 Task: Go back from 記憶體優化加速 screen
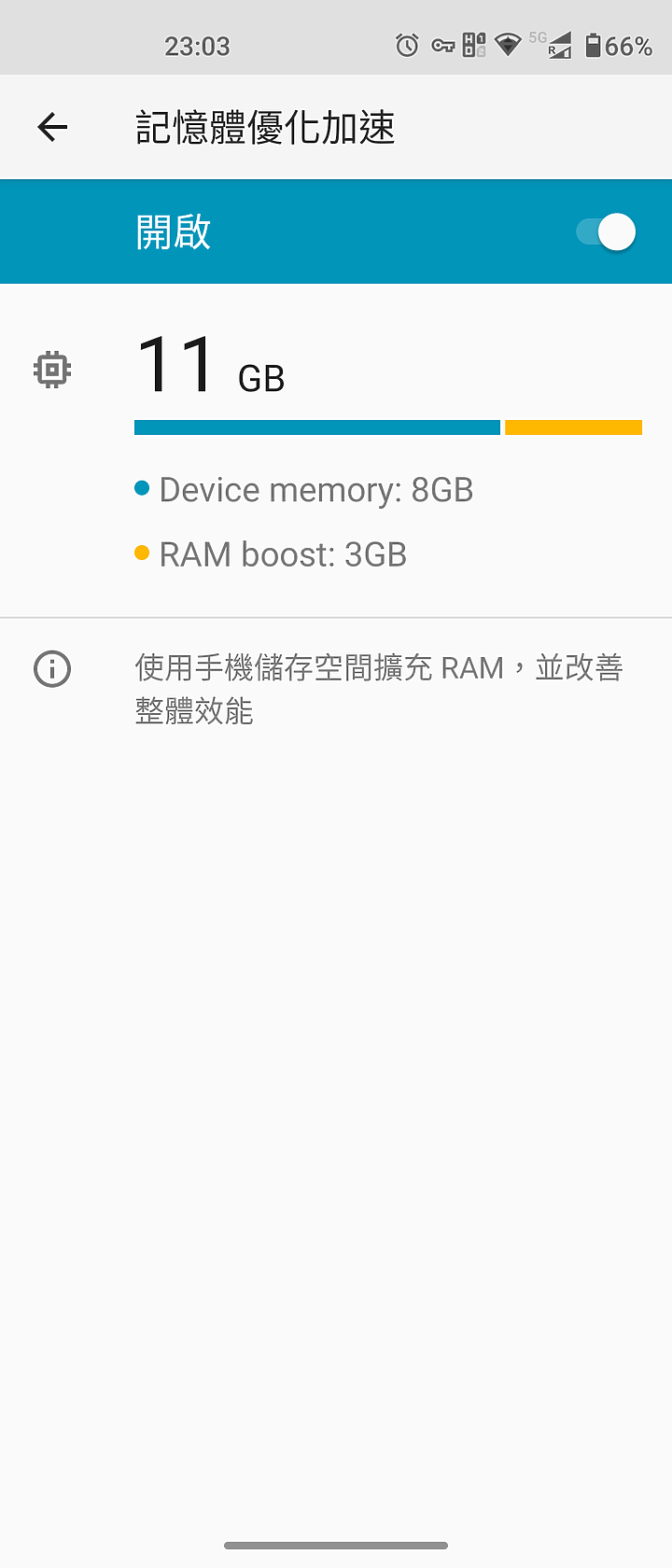[x=52, y=127]
